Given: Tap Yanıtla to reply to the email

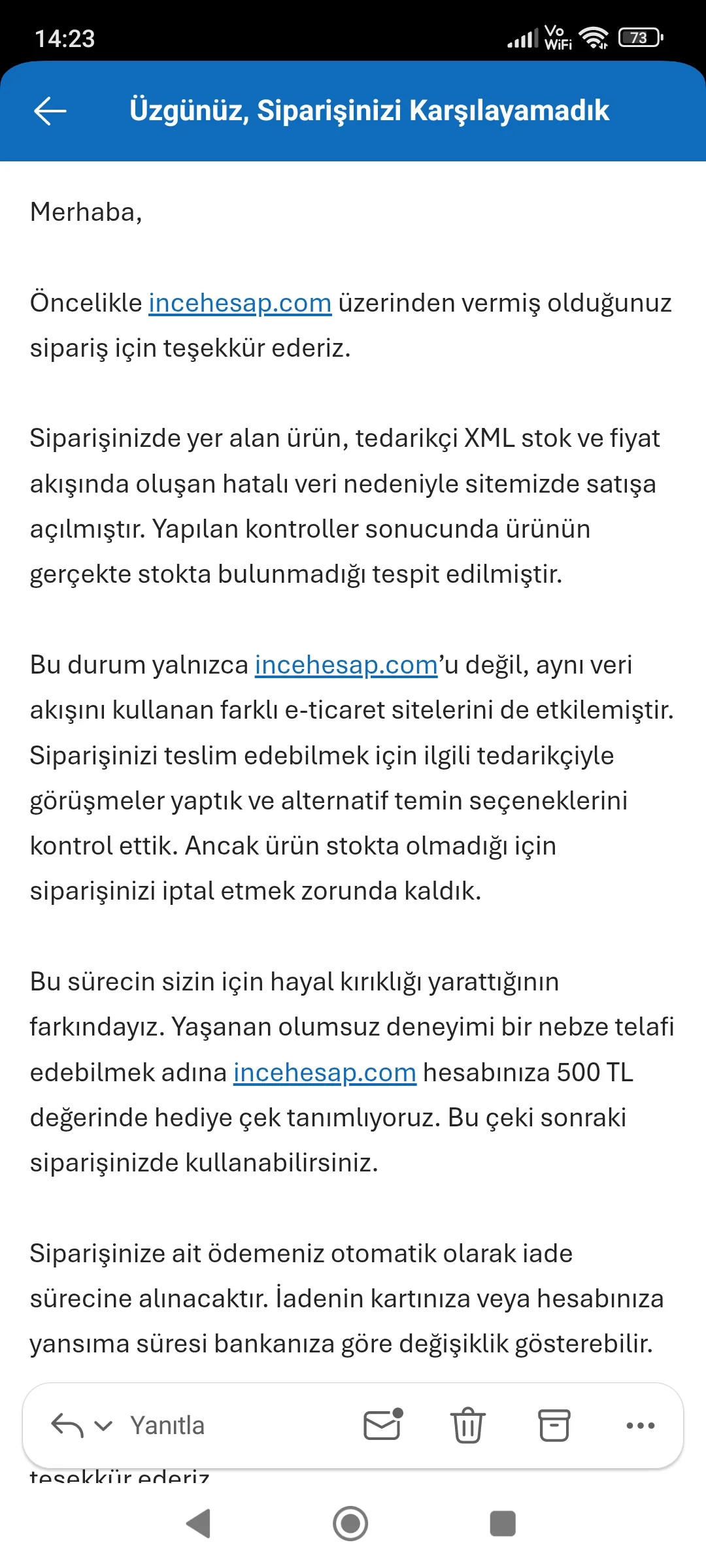Looking at the screenshot, I should coord(167,1426).
